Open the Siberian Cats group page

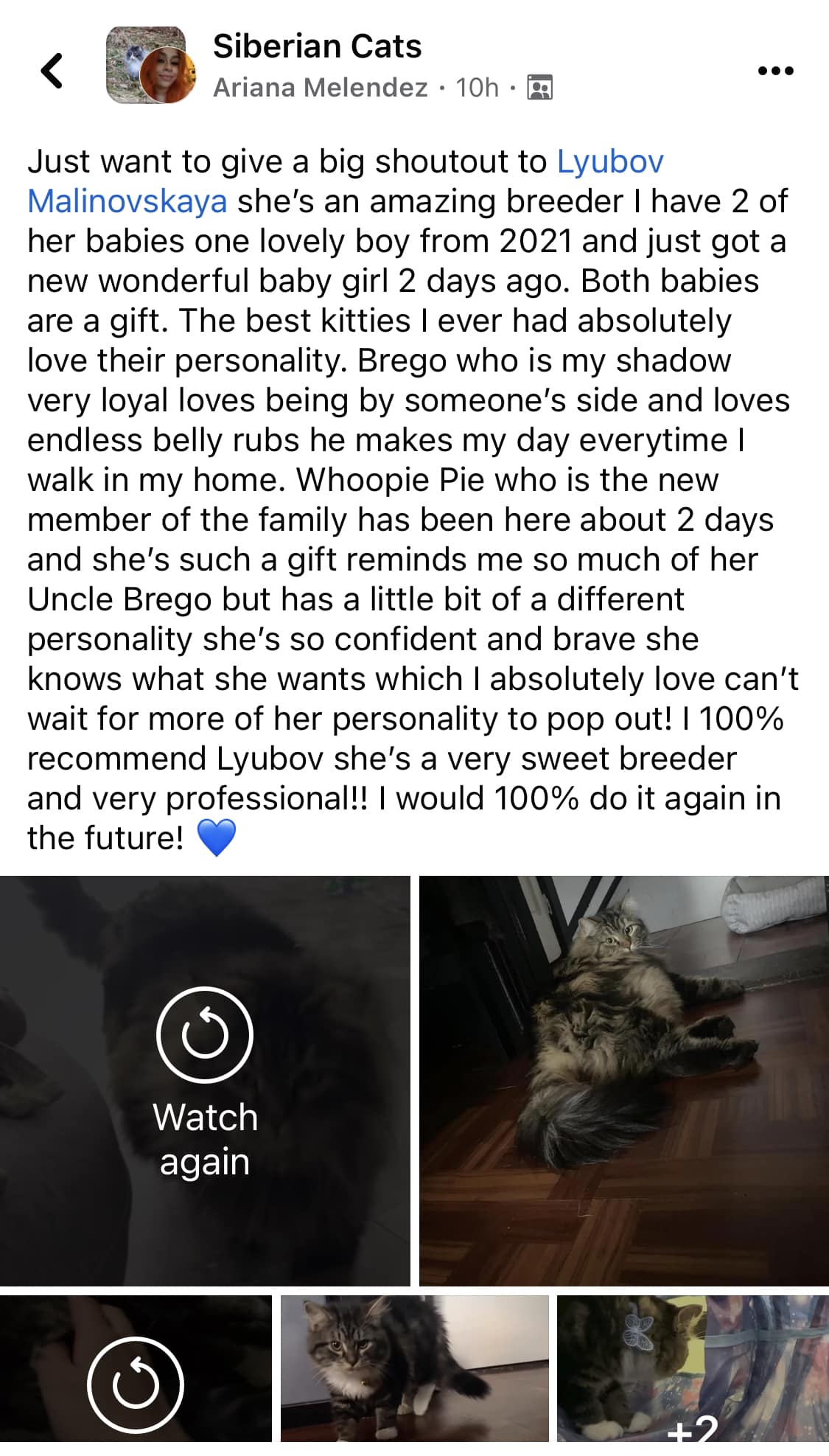point(317,46)
